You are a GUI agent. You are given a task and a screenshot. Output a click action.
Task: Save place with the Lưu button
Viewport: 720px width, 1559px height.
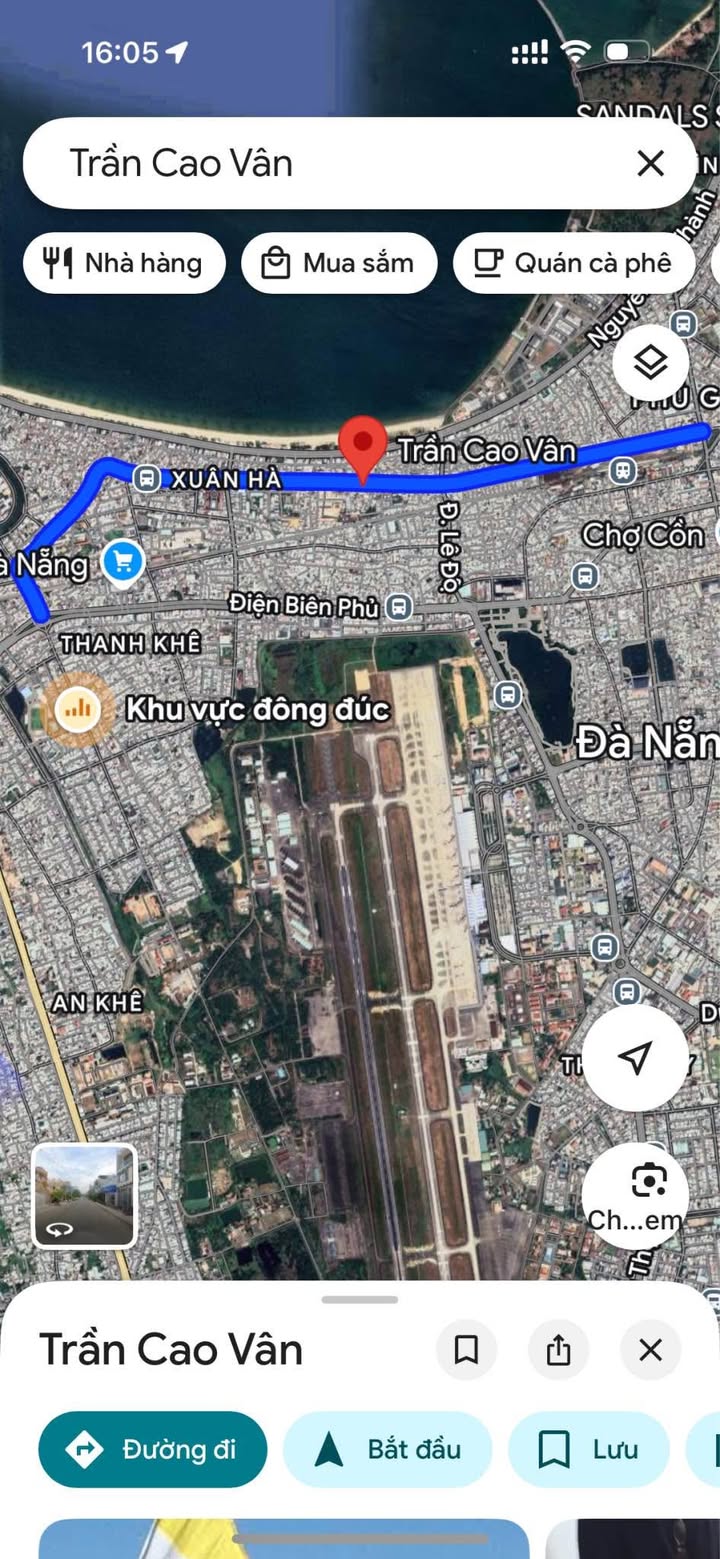point(589,1449)
